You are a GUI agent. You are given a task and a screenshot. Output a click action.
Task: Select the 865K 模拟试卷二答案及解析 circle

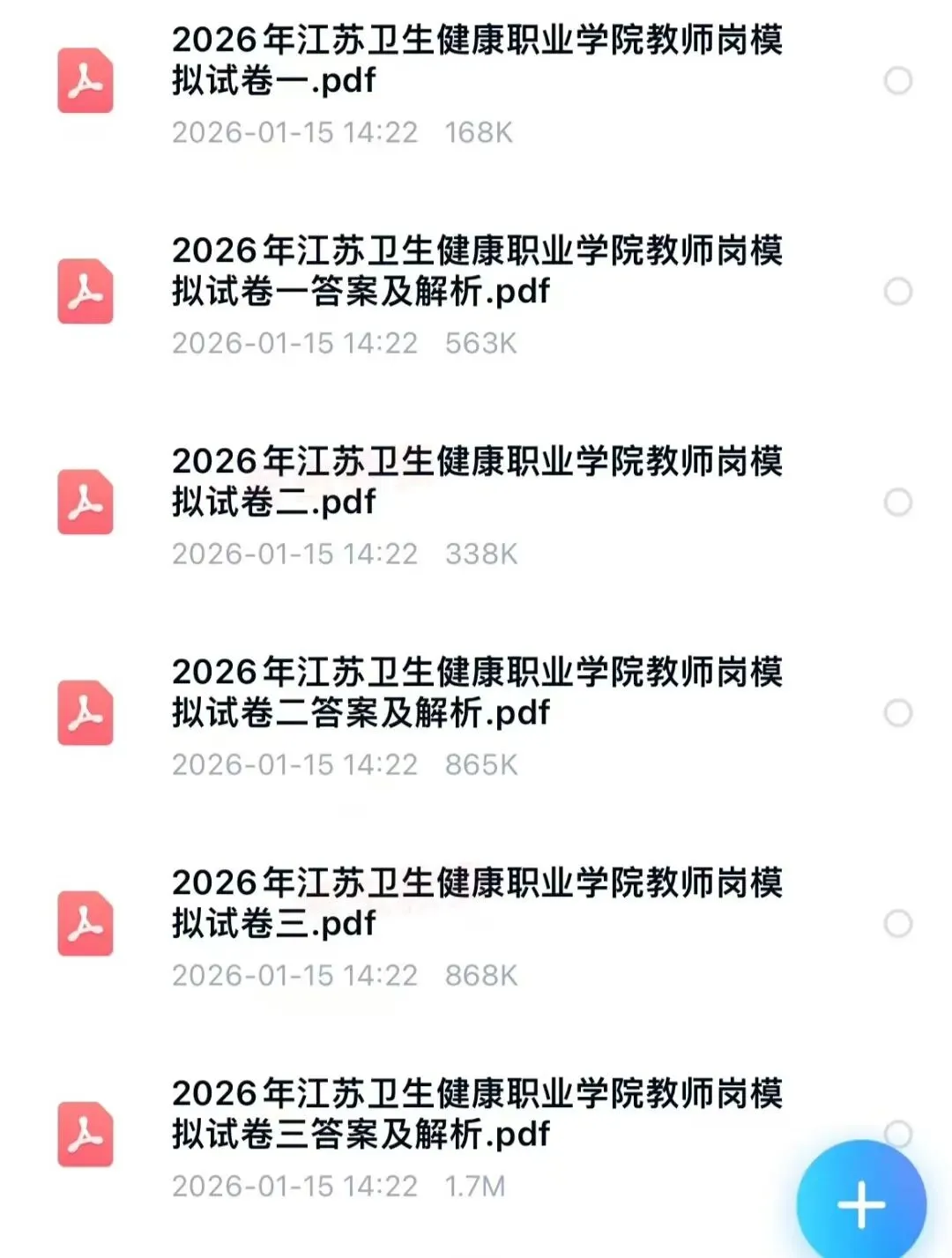point(897,713)
